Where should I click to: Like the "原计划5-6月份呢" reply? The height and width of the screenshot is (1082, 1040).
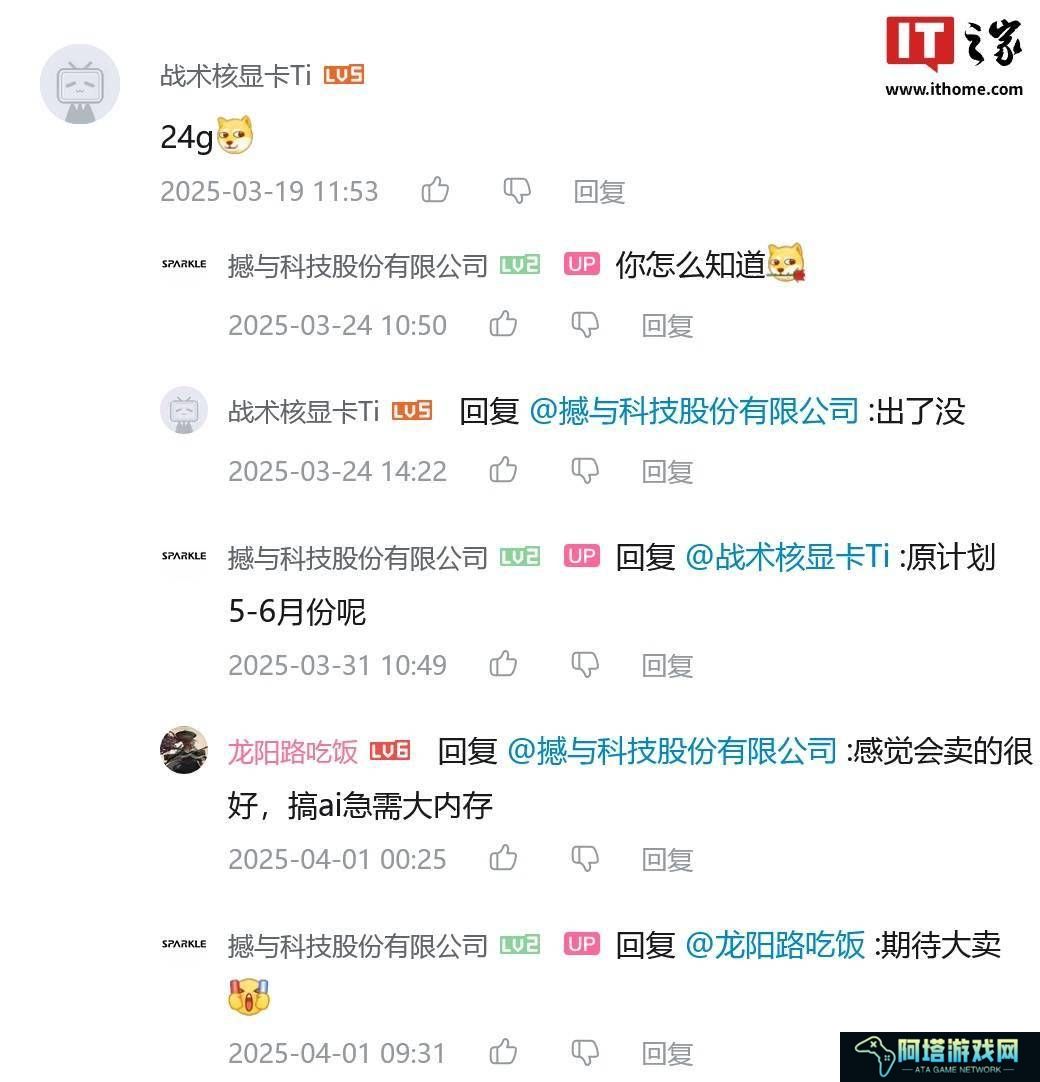point(503,664)
